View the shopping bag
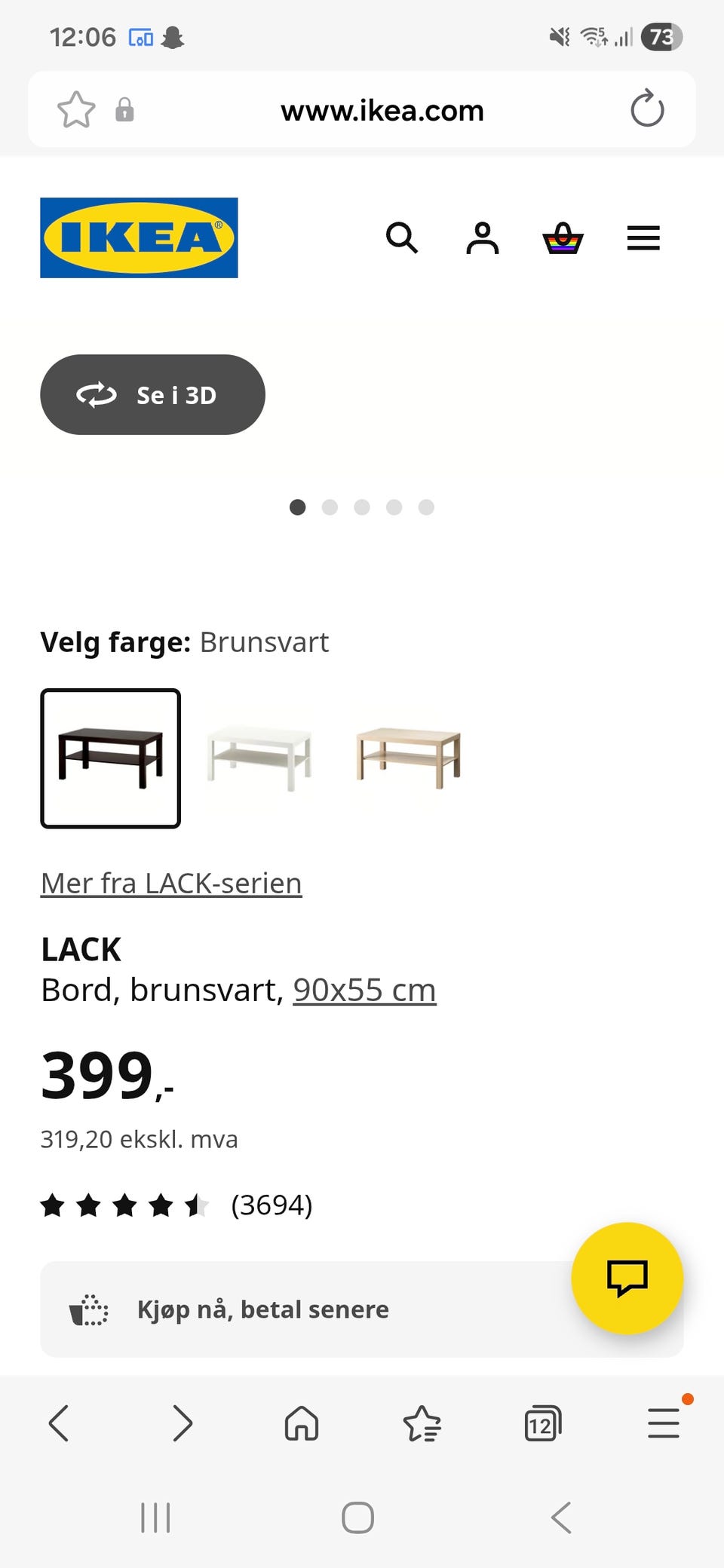 [563, 239]
